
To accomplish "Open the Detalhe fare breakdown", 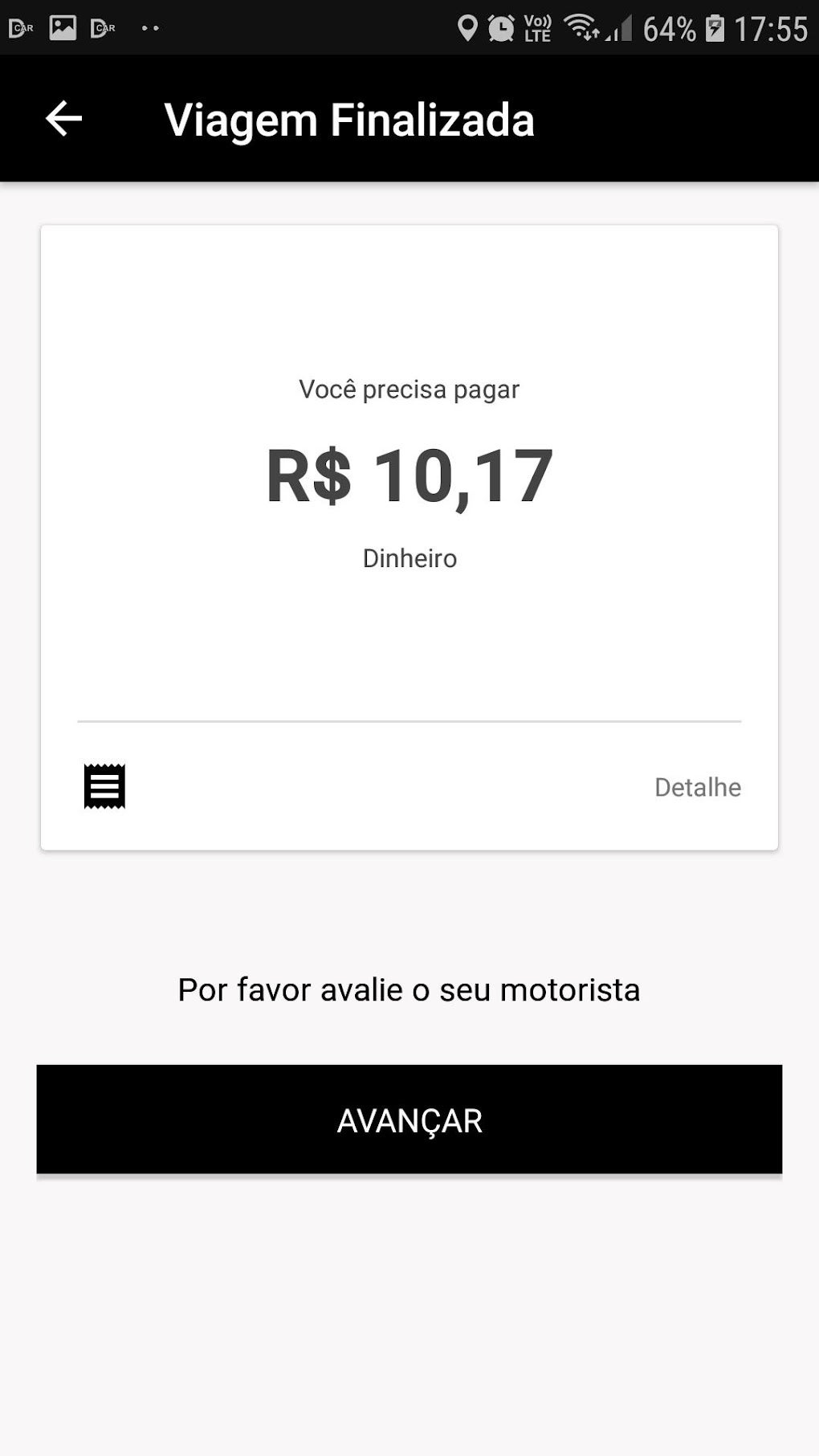I will pyautogui.click(x=697, y=787).
